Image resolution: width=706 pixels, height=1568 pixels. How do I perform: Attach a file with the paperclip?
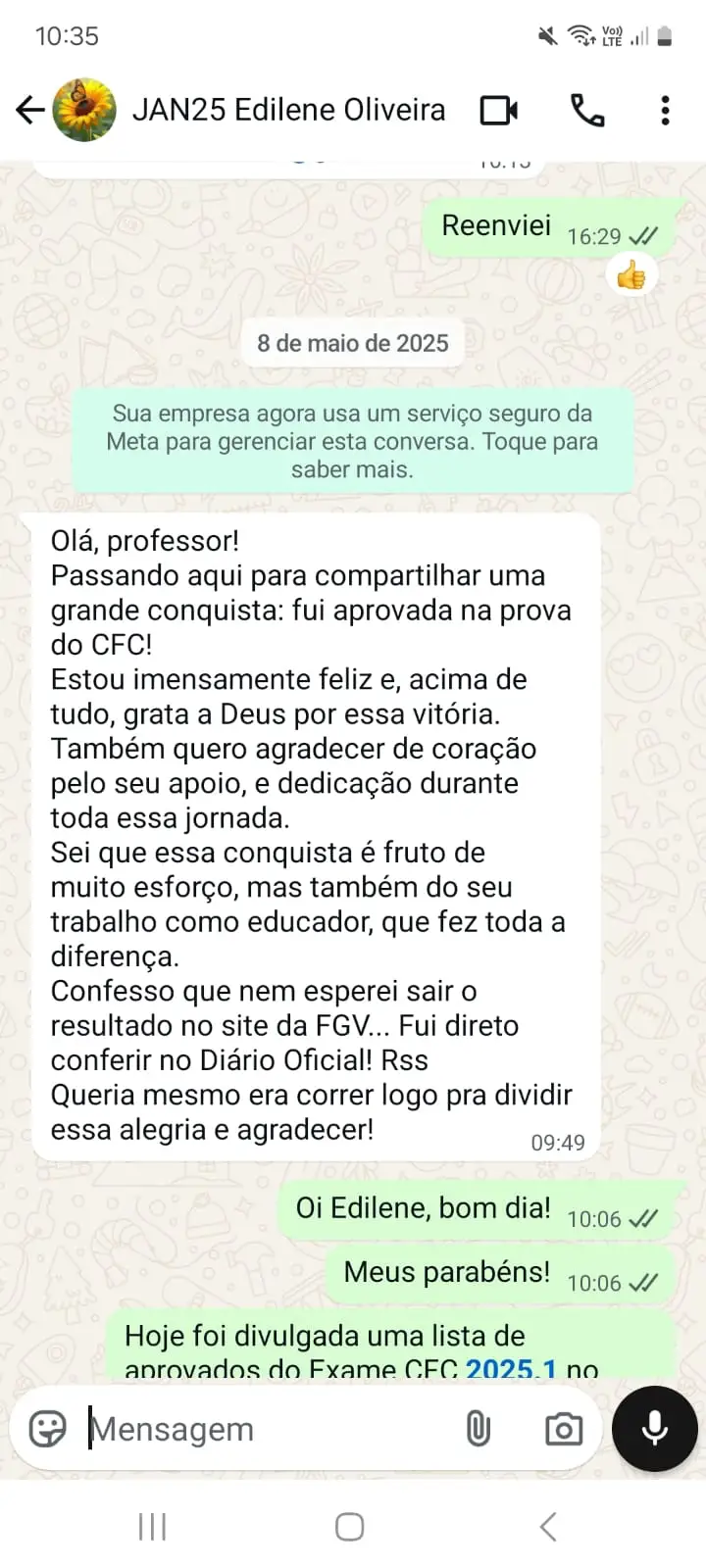(x=478, y=1429)
